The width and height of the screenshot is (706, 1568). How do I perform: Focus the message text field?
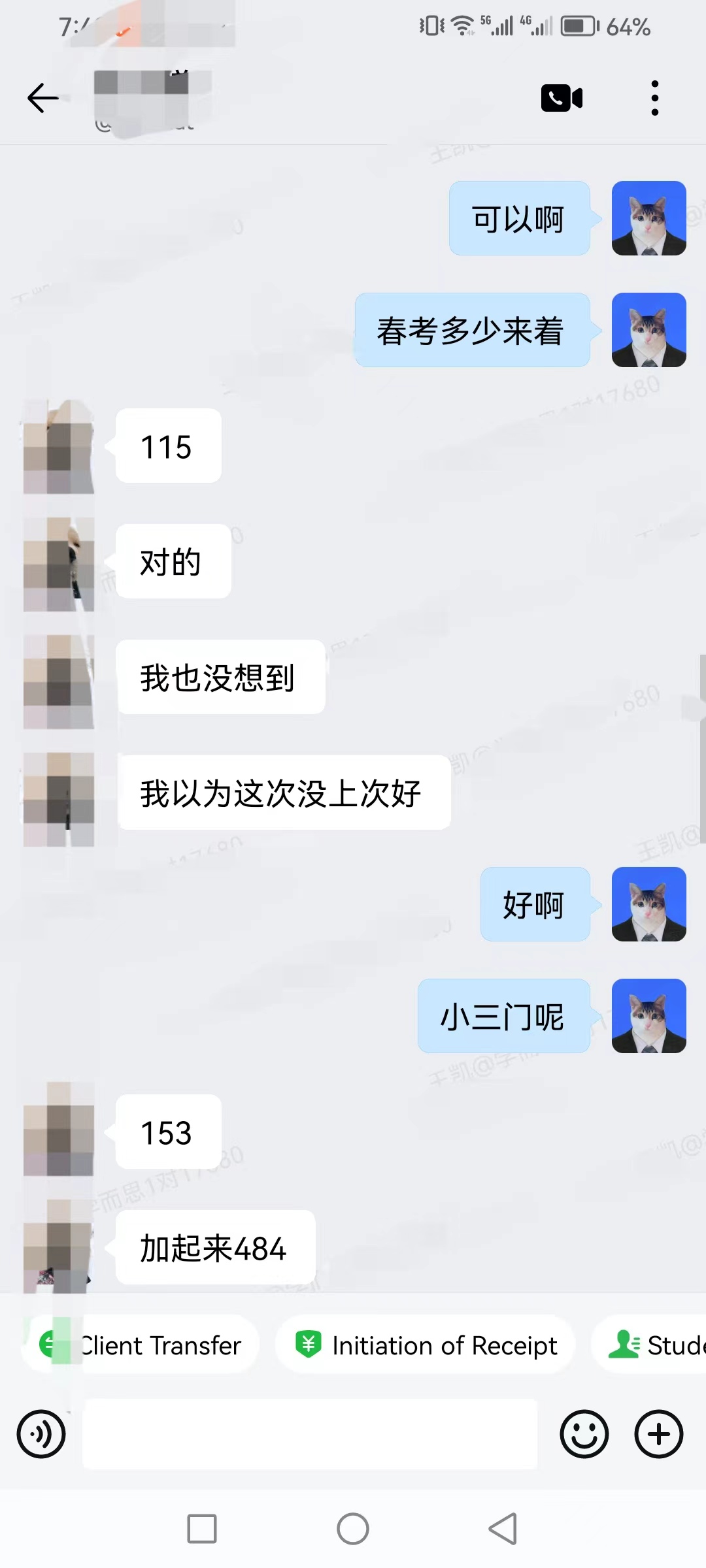310,1434
